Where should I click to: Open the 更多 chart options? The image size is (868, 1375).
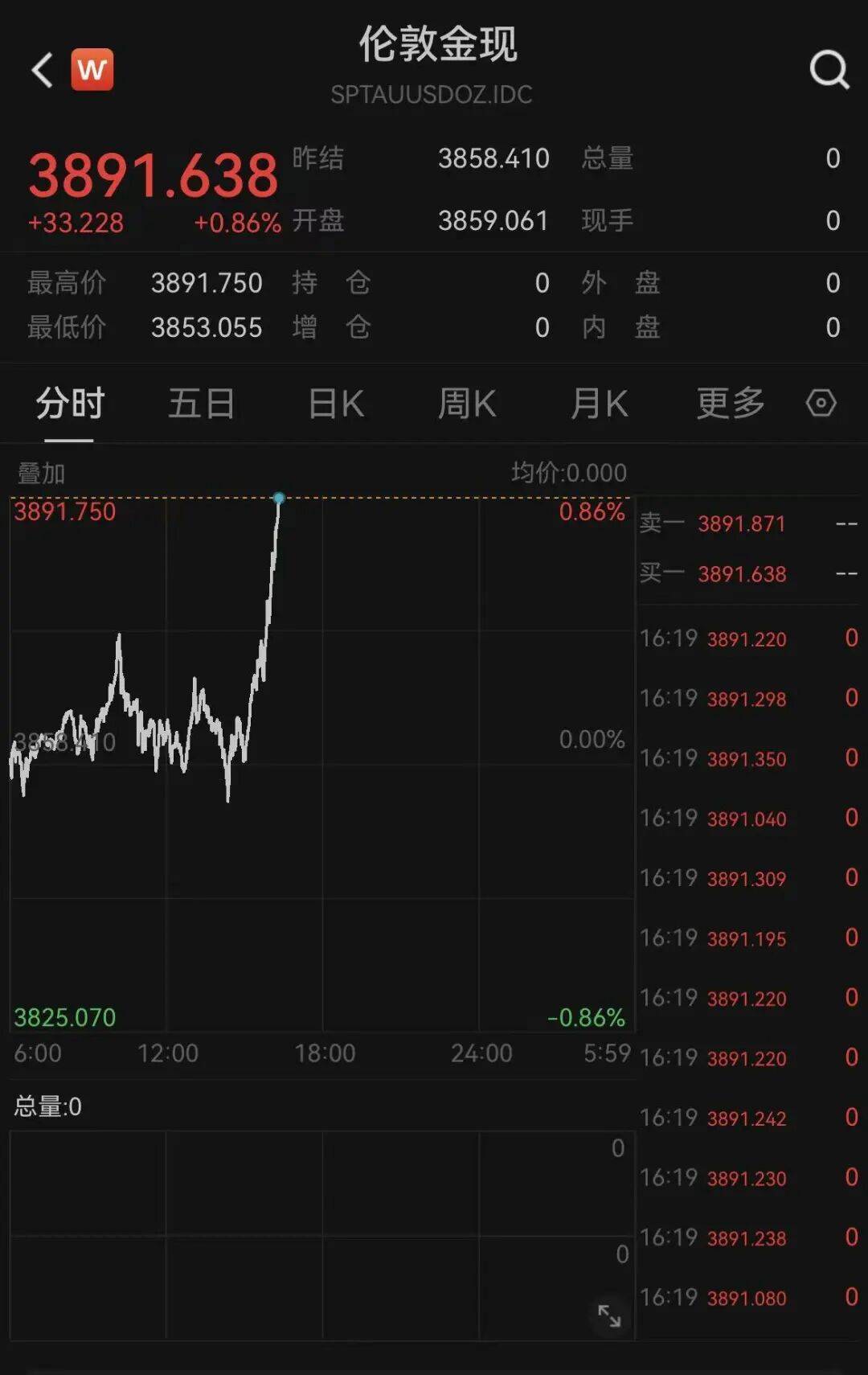[730, 404]
